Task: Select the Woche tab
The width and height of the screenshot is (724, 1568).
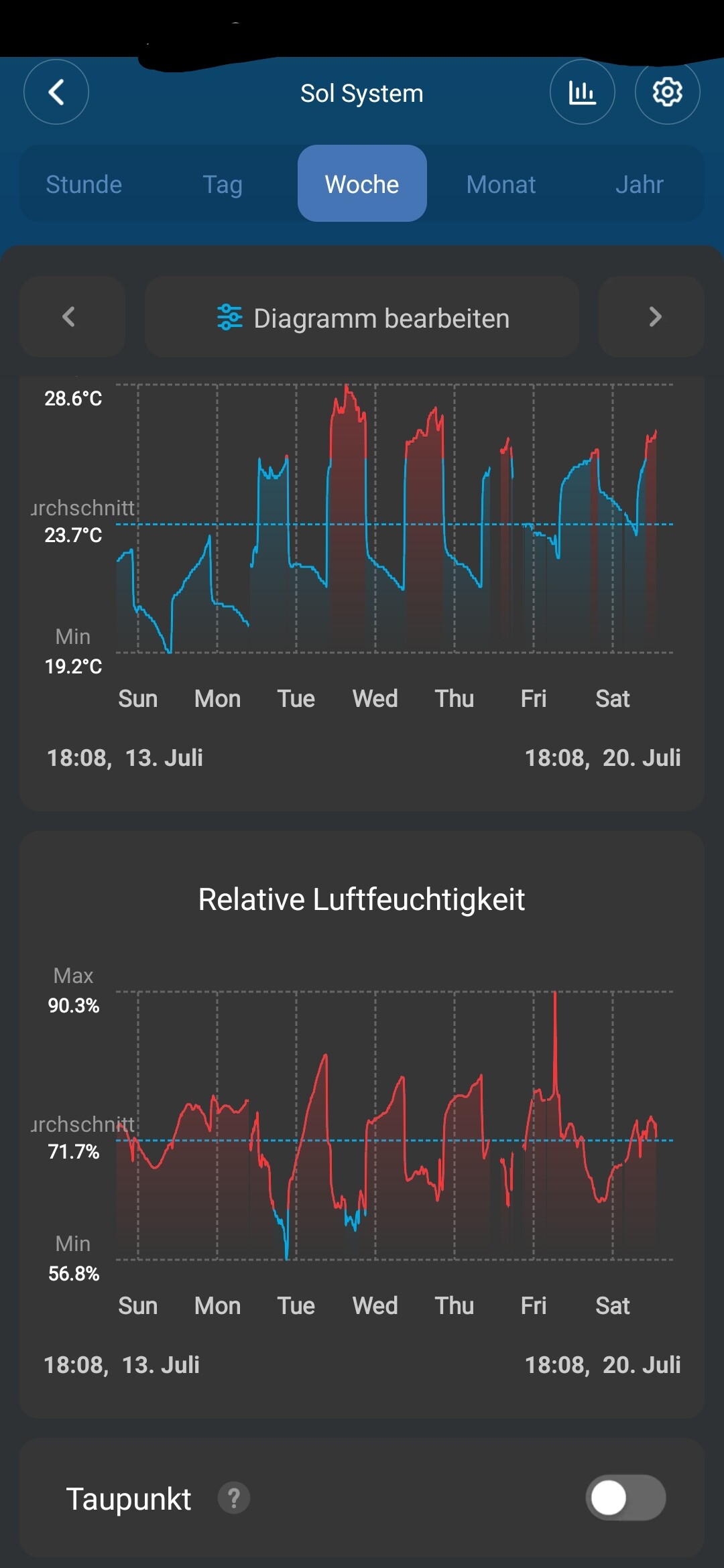Action: [x=362, y=184]
